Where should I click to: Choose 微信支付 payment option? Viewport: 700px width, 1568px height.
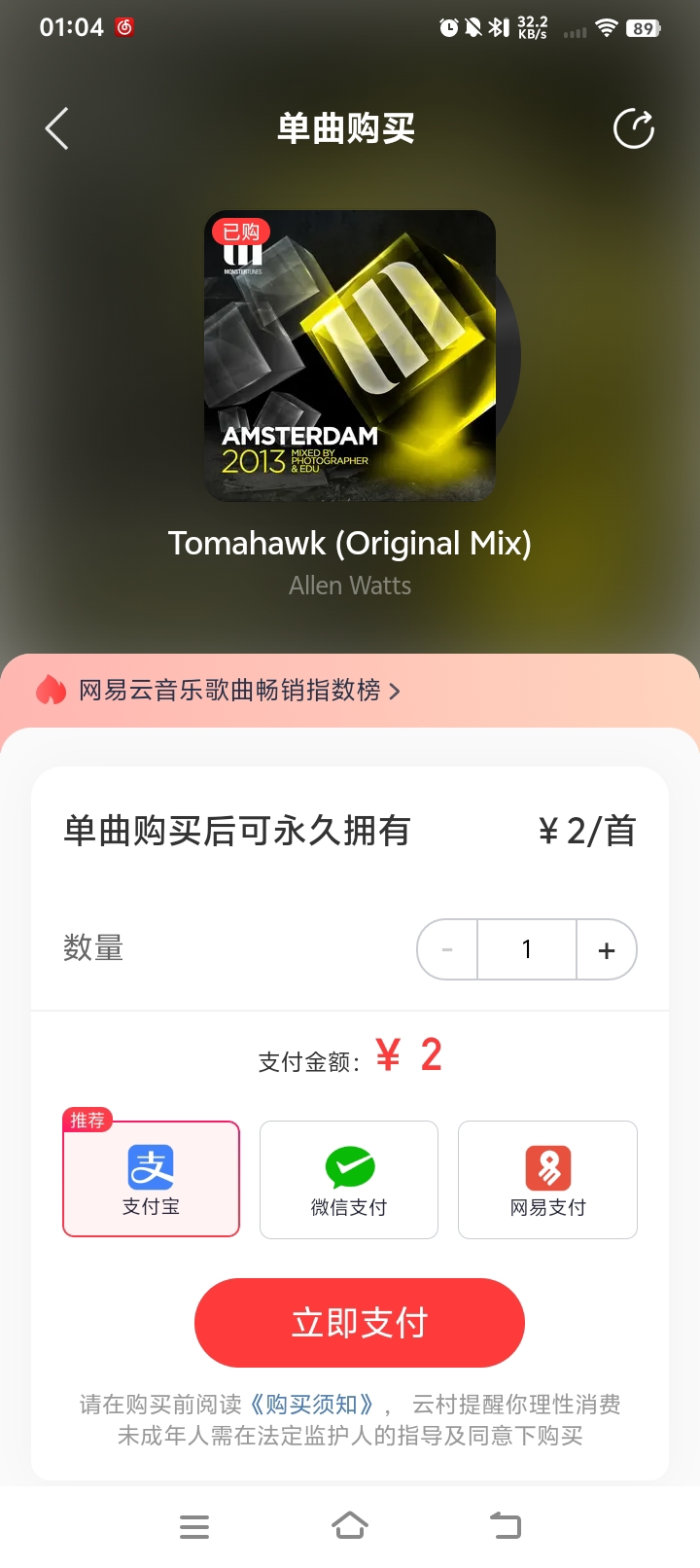(x=349, y=1180)
